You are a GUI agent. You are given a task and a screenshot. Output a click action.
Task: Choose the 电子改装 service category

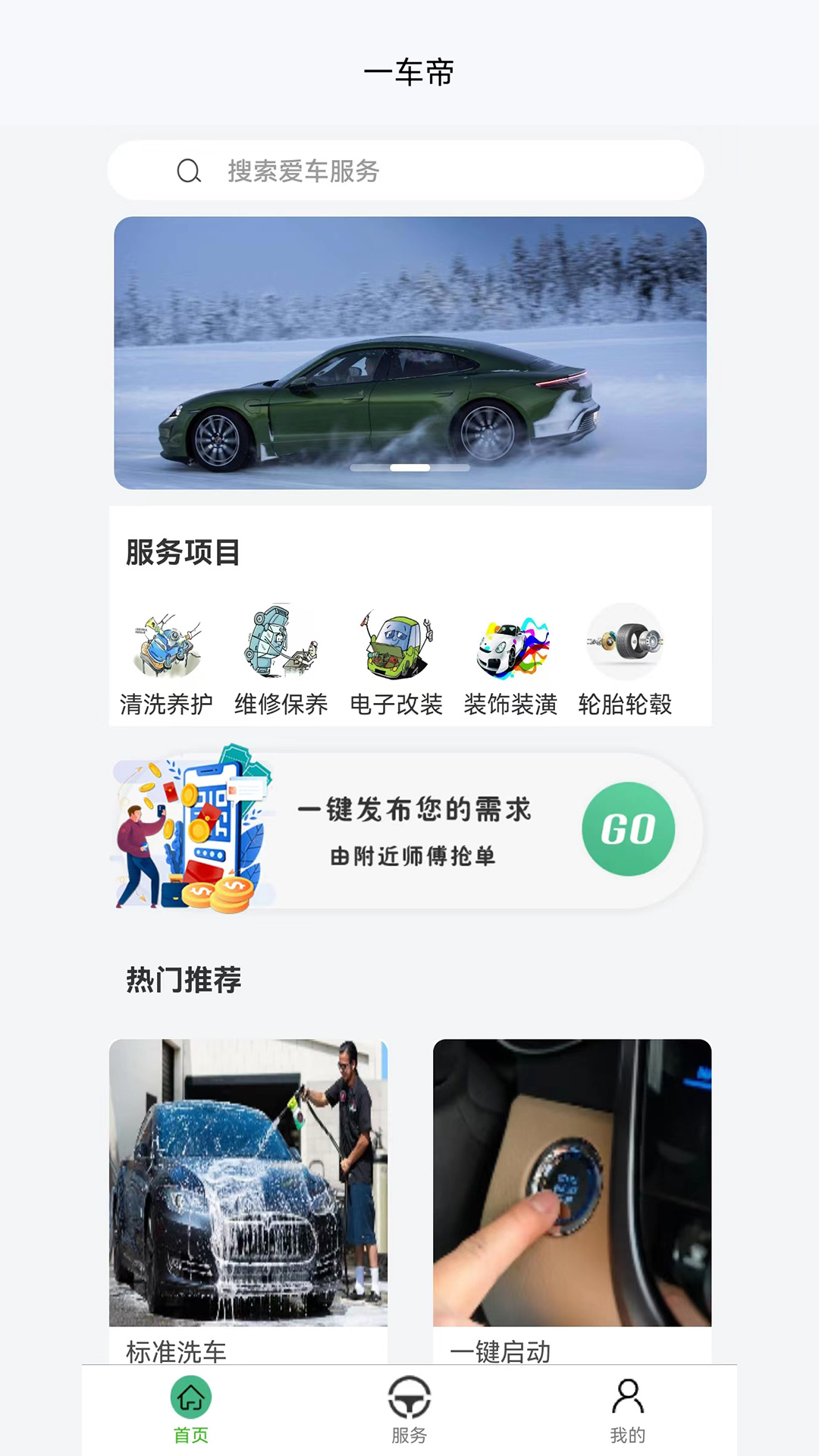pos(396,661)
